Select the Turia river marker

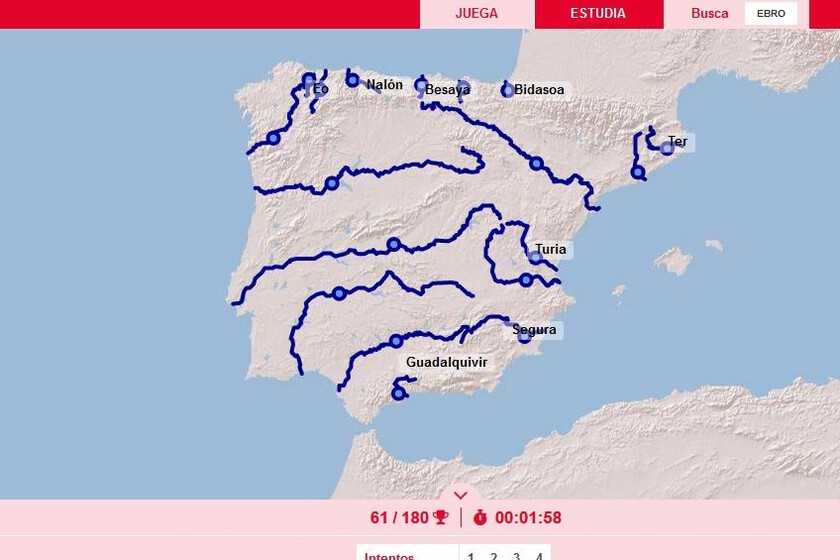(536, 257)
